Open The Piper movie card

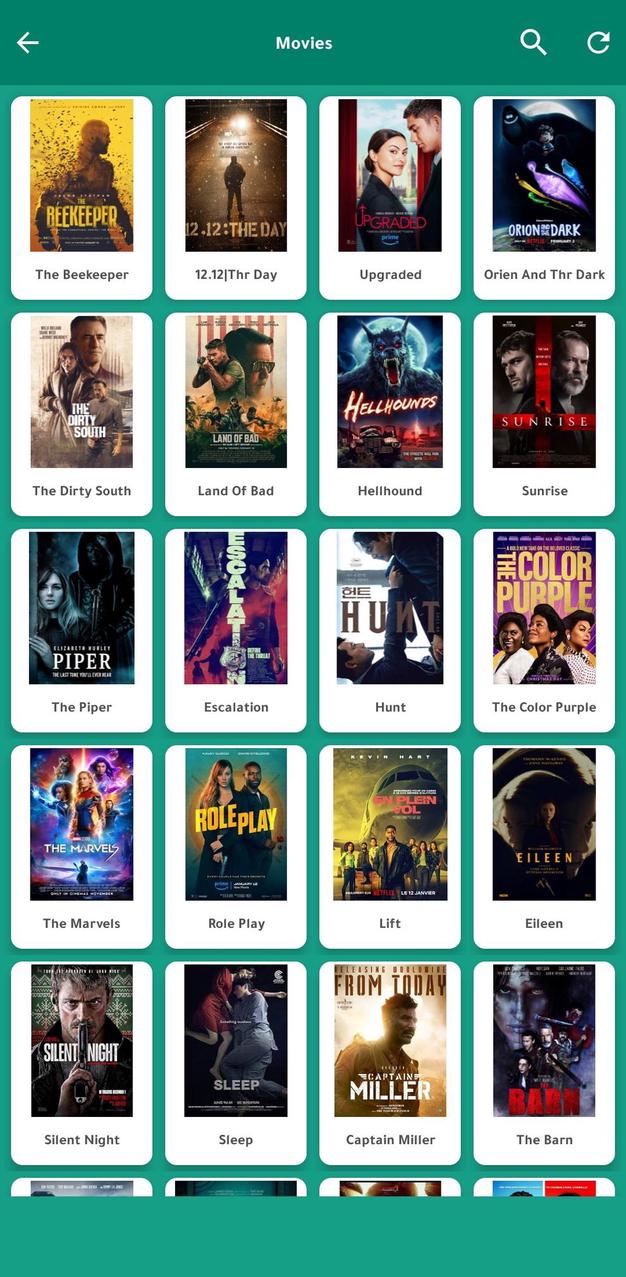point(82,630)
